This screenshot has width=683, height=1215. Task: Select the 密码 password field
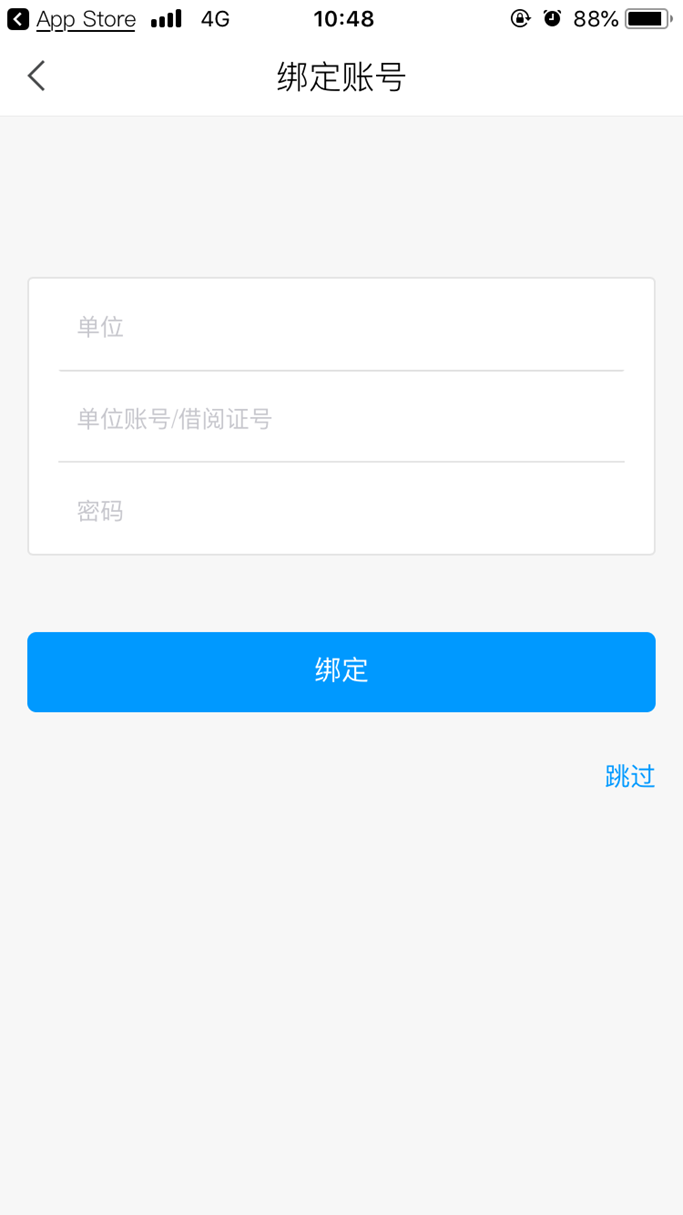(340, 511)
